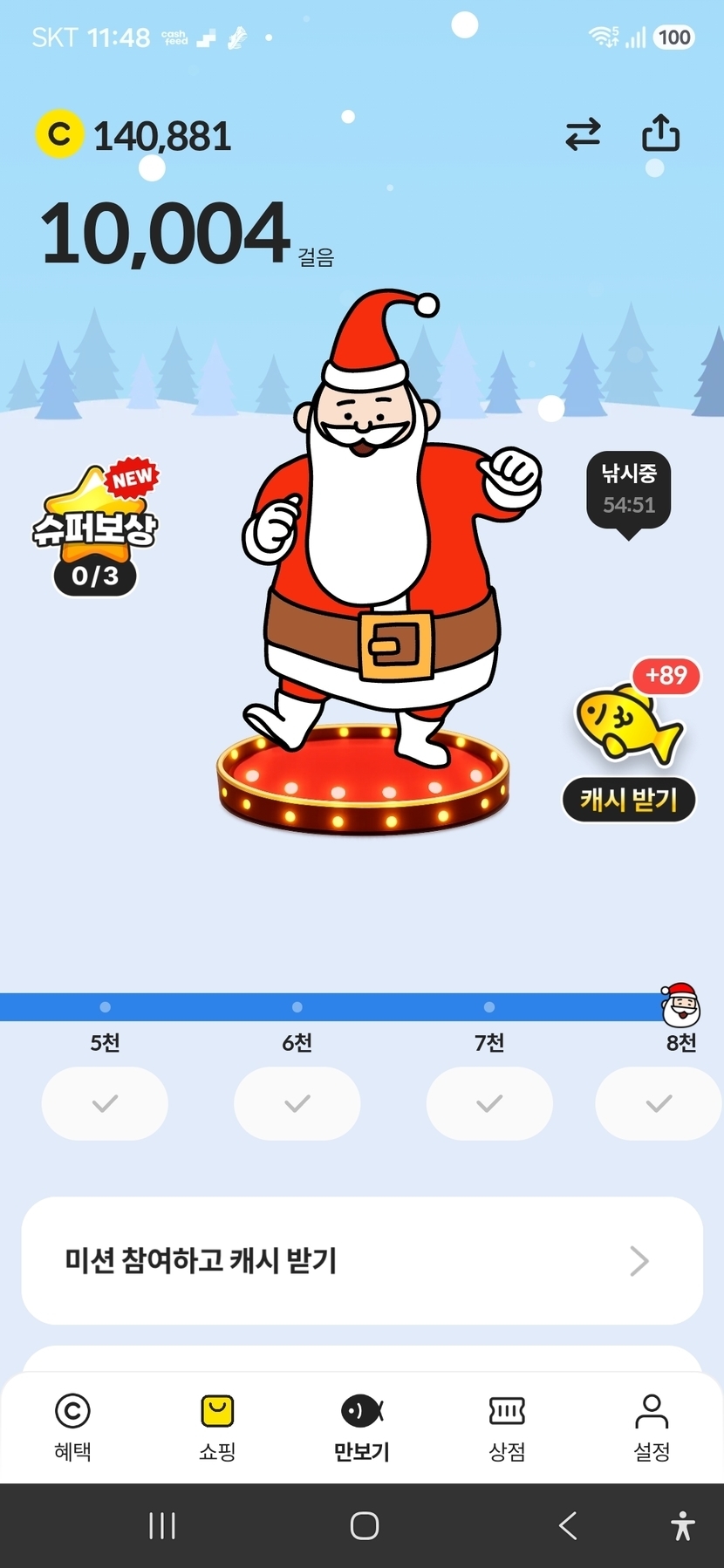Image resolution: width=724 pixels, height=1568 pixels.
Task: Tap the 8천 steps reward check
Action: (x=659, y=1103)
